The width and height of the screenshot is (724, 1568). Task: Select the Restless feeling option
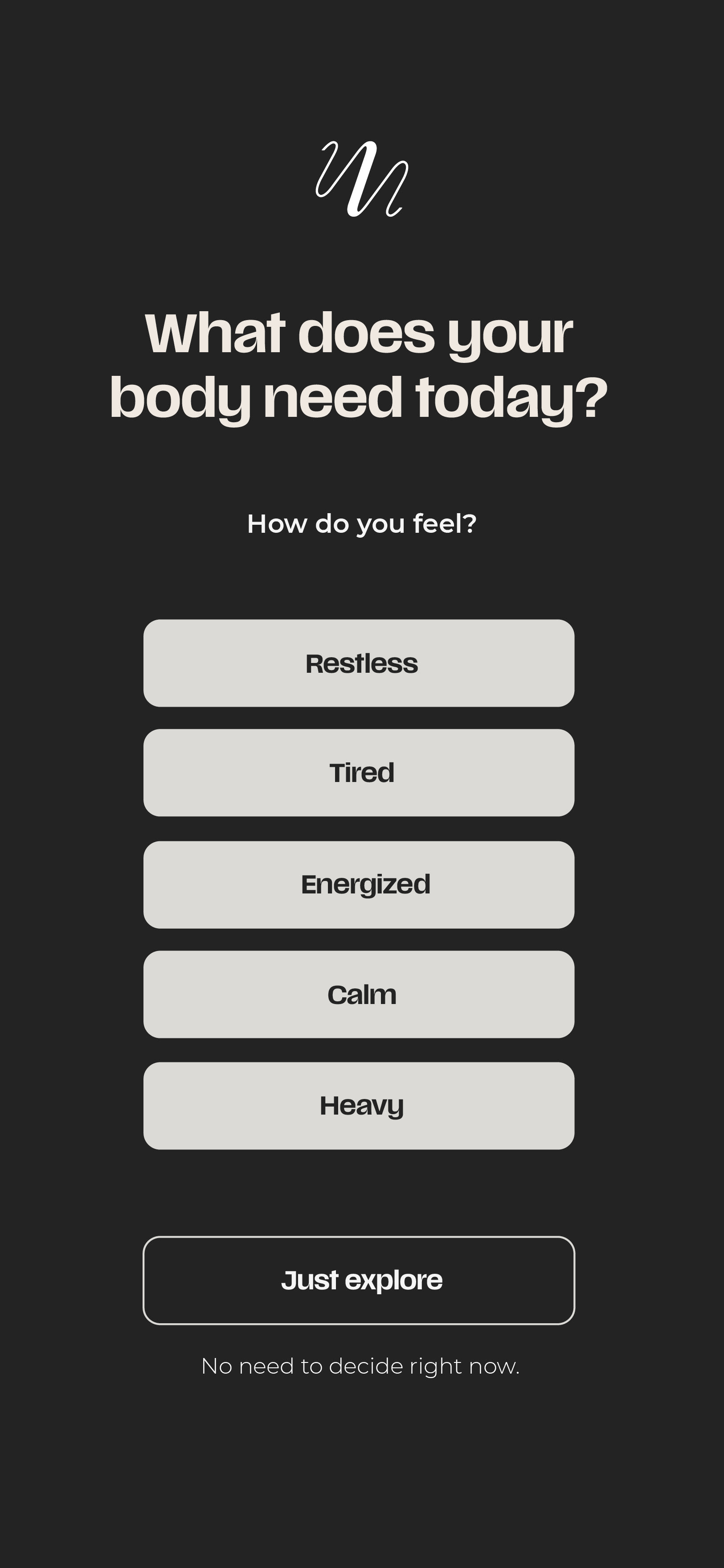(x=359, y=663)
